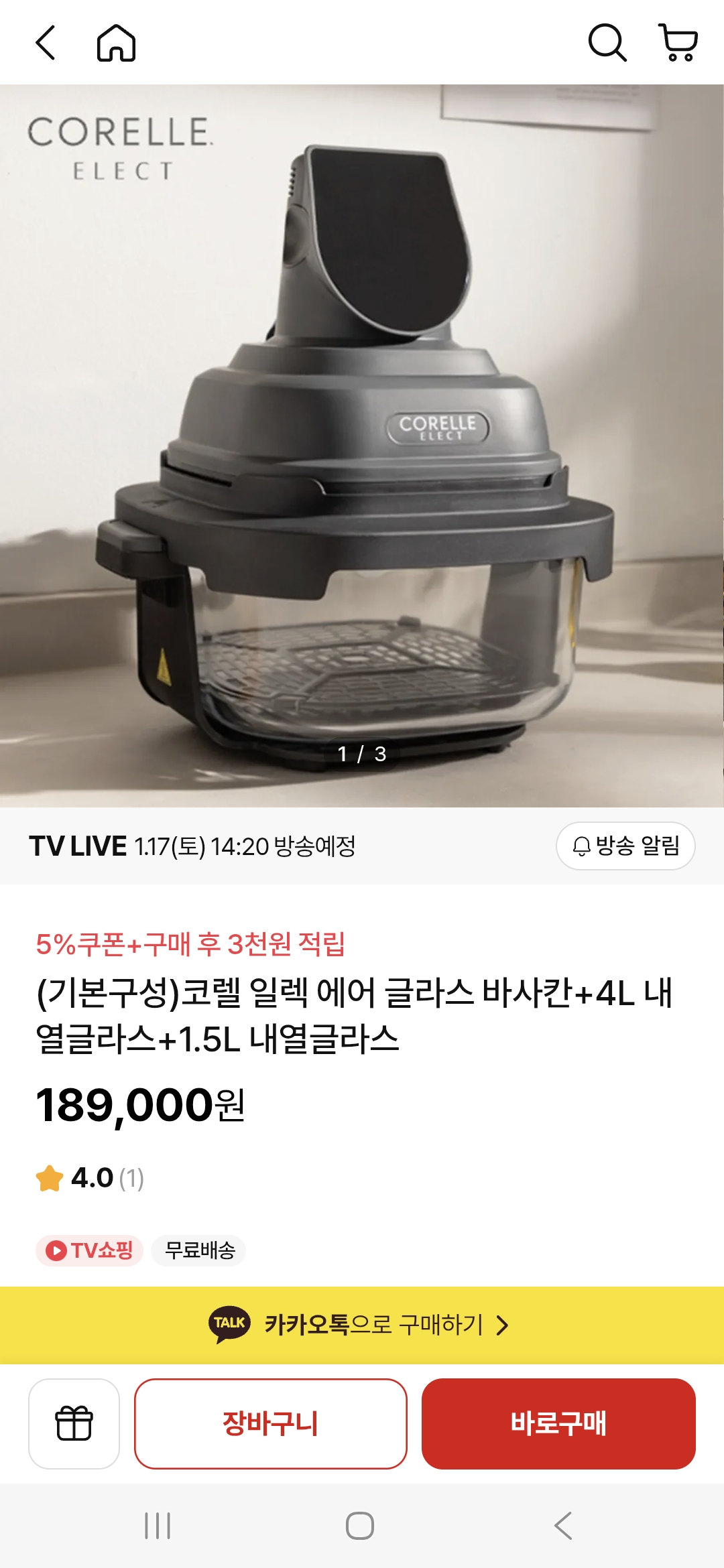Buy via 카카오톡으로 구매하기 banner
This screenshot has height=1568, width=724.
362,1325
